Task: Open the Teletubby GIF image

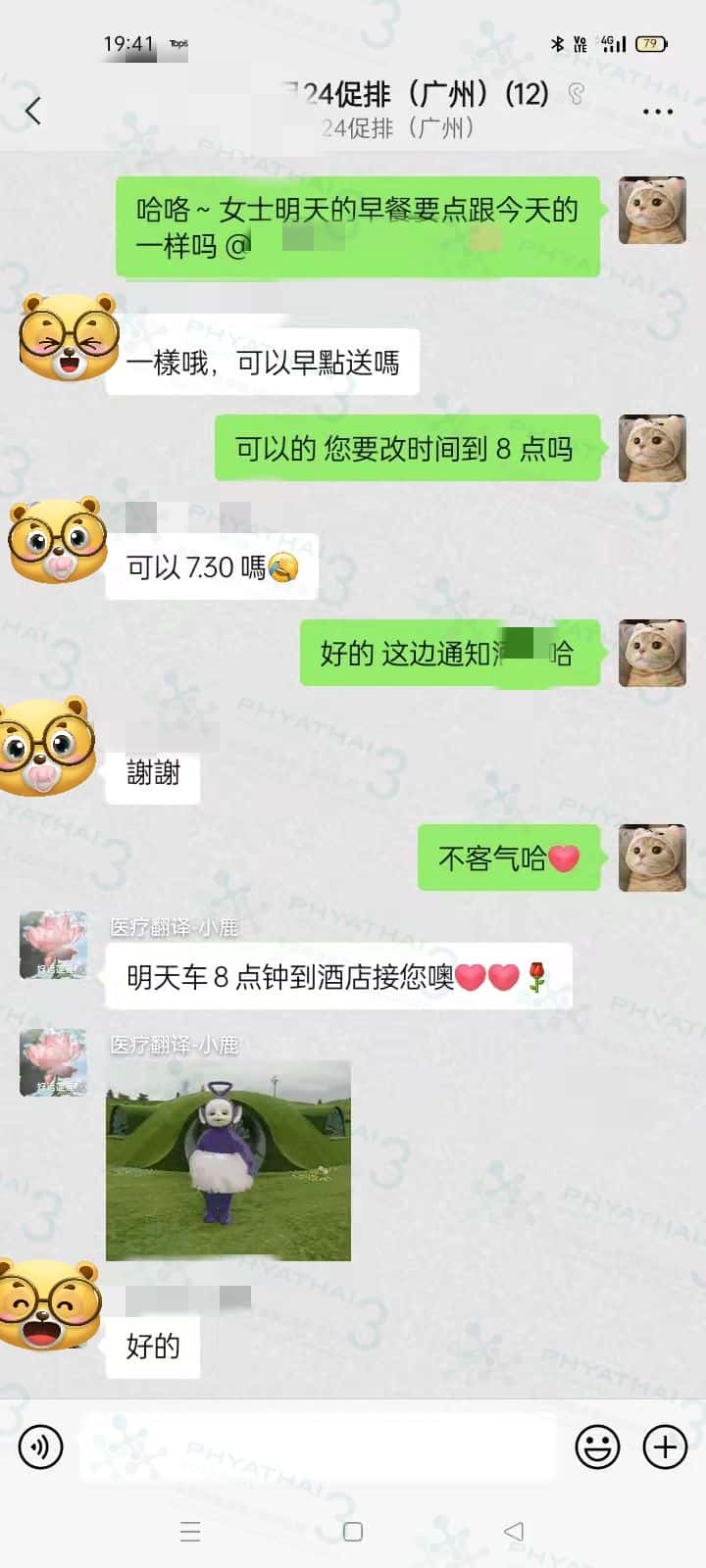Action: [228, 1160]
